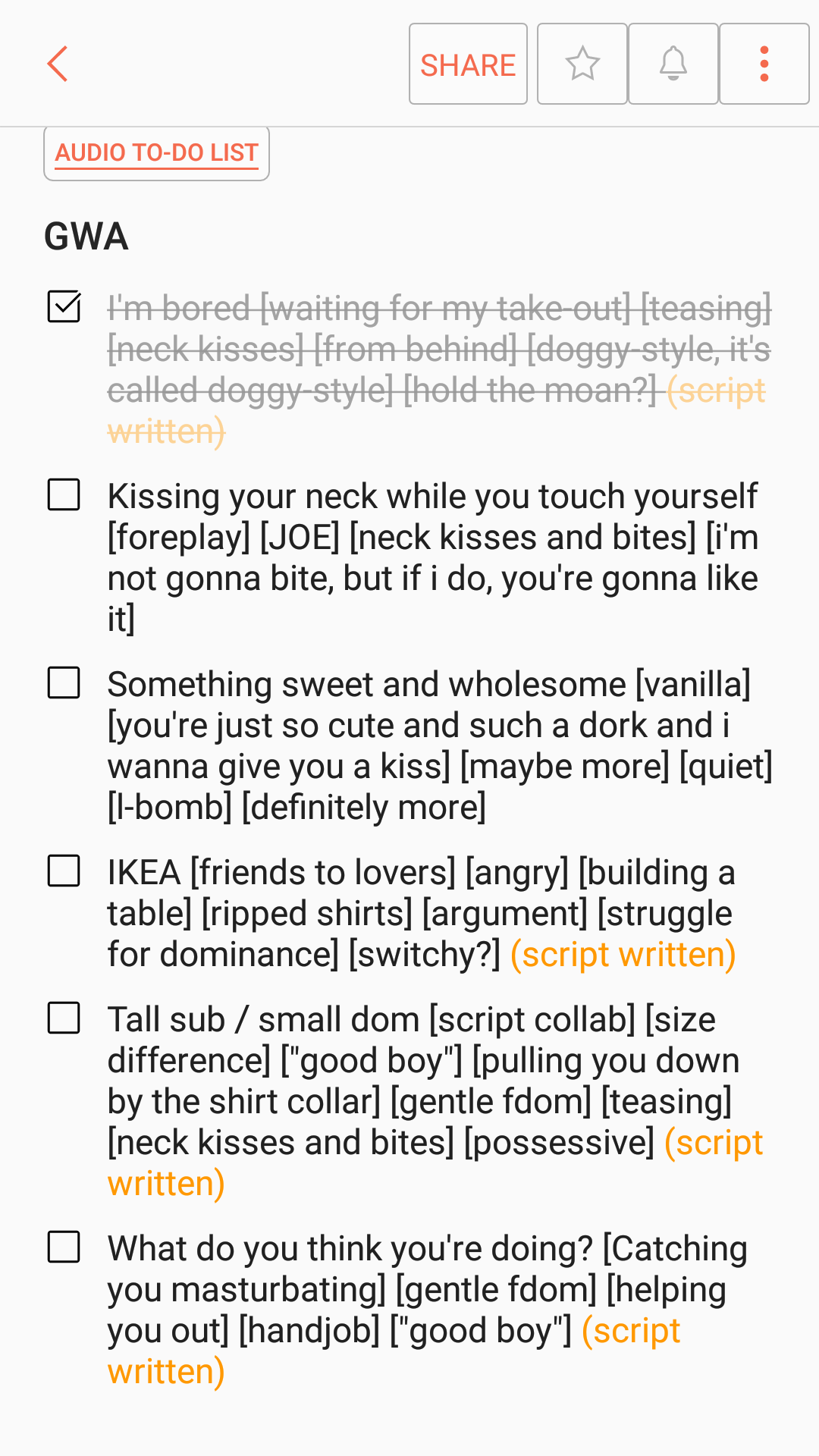
Task: Tick the "Something sweet and wholesome" checkbox
Action: point(64,682)
